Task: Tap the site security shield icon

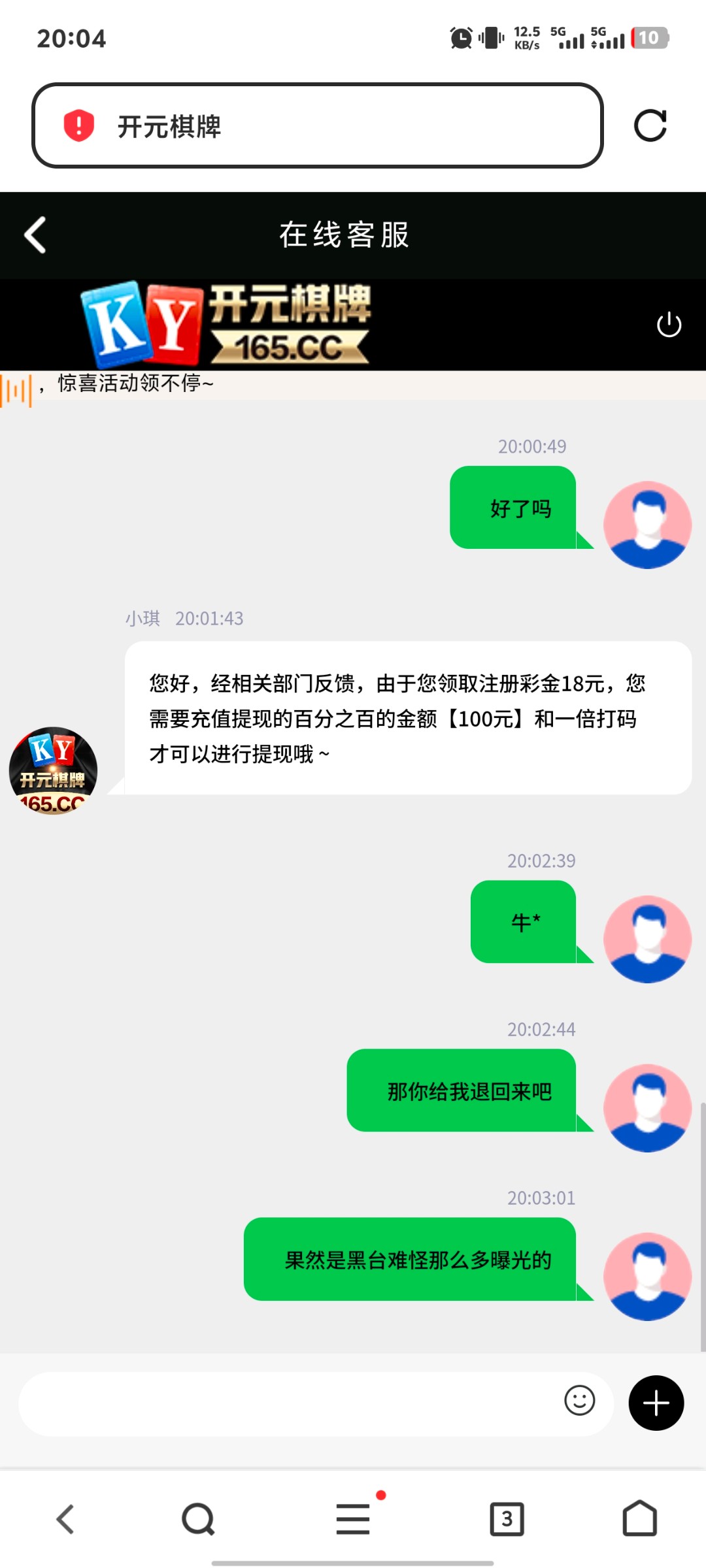Action: [78, 125]
